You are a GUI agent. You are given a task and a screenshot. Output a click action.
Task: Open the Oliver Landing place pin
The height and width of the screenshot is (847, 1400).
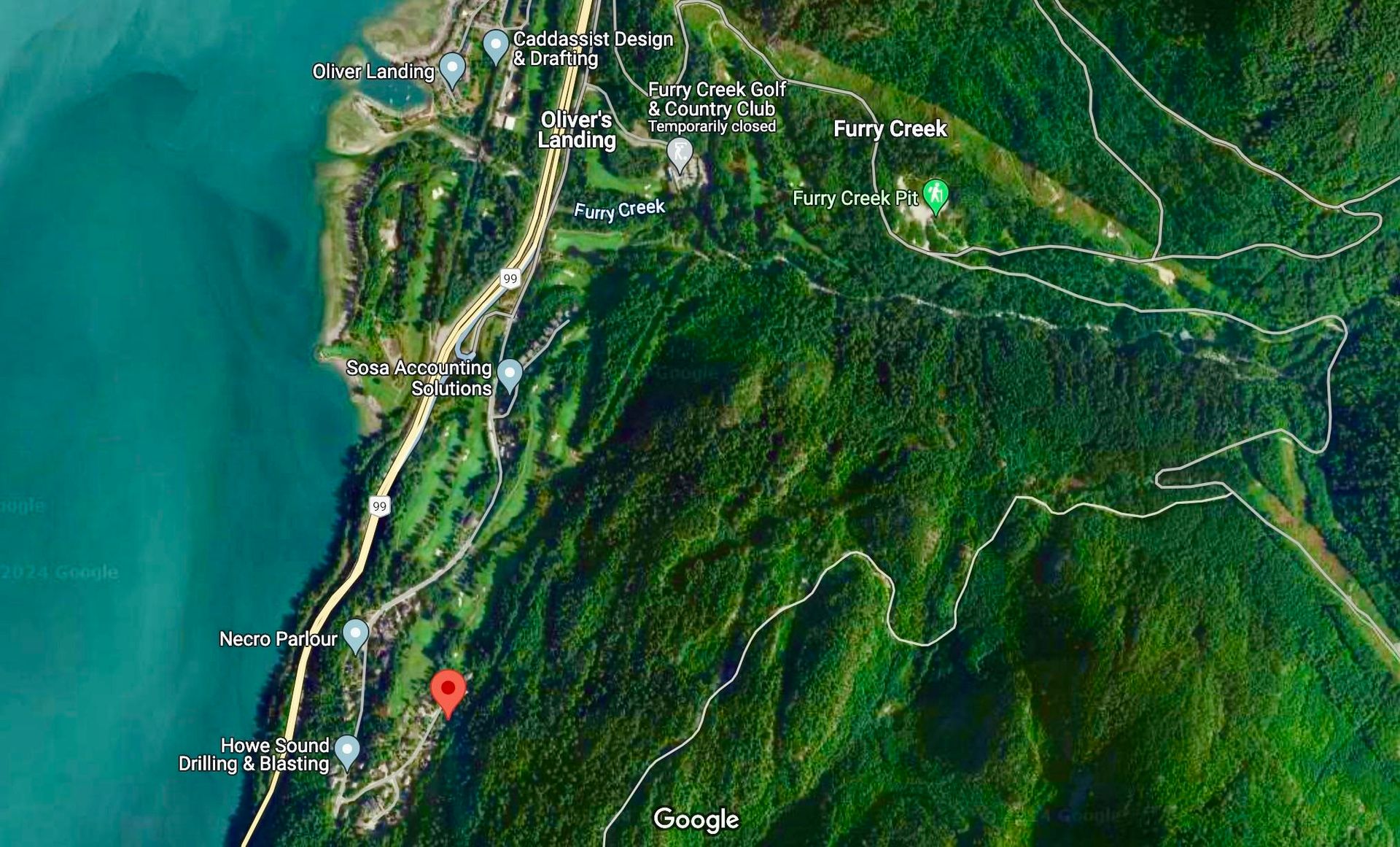[x=452, y=69]
